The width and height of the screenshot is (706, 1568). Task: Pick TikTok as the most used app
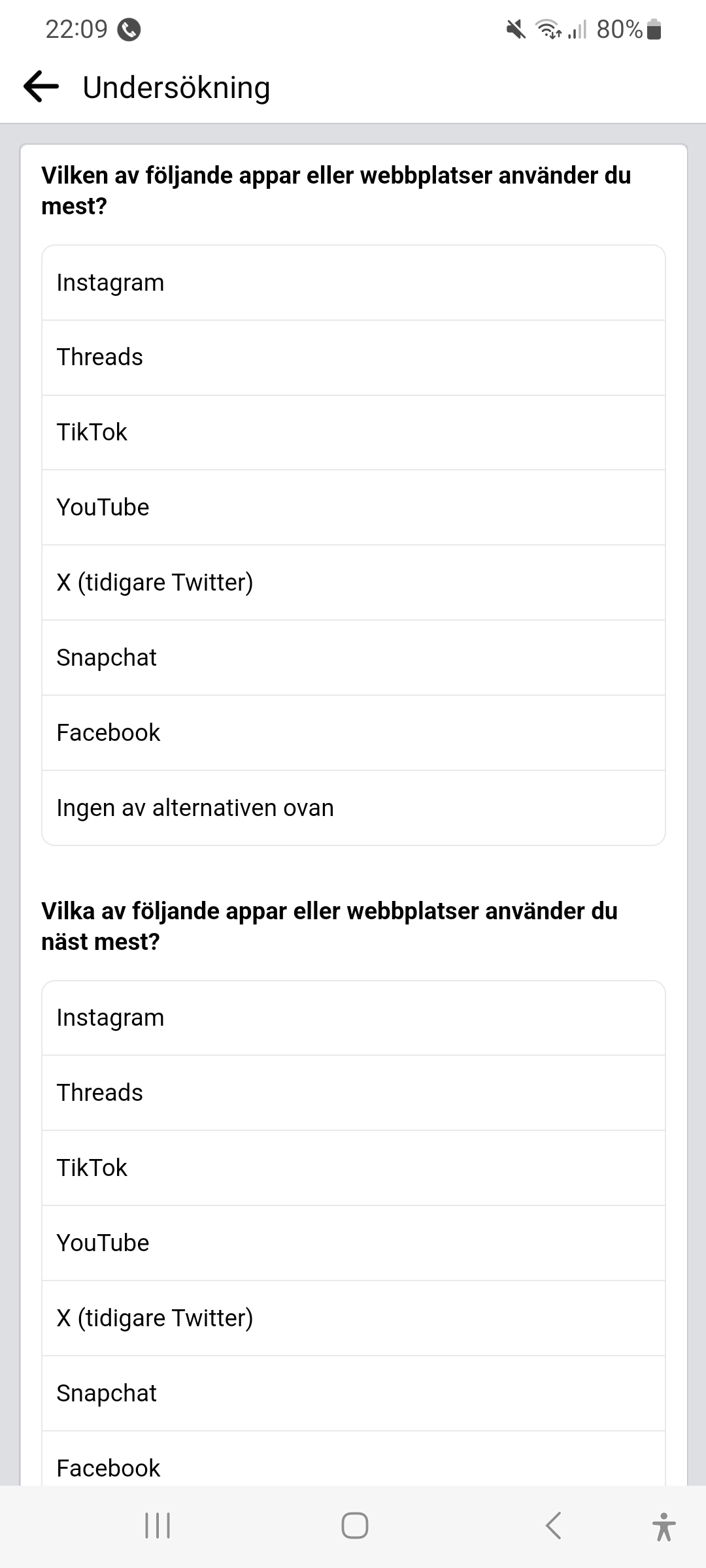pos(353,433)
